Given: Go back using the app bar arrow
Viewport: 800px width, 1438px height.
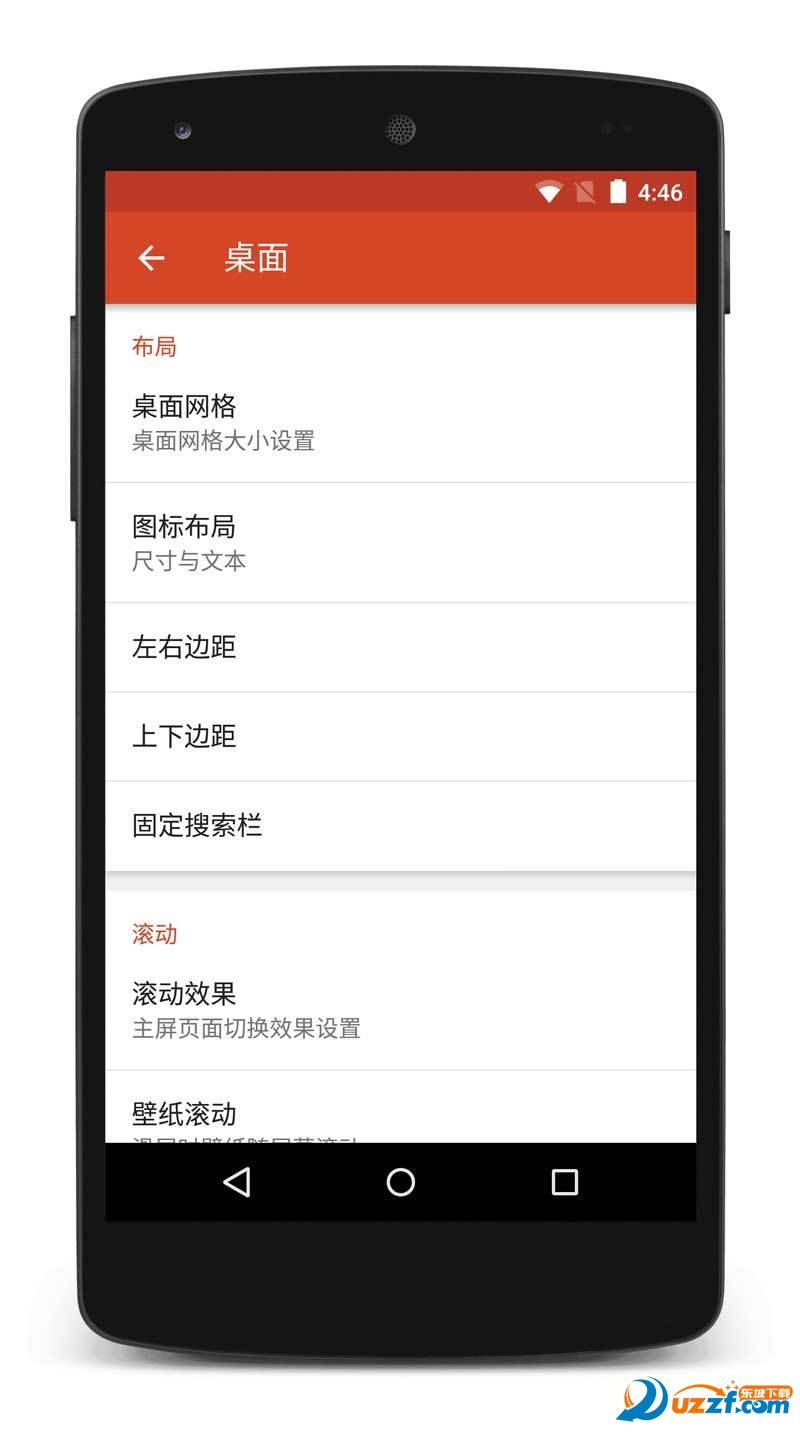Looking at the screenshot, I should (151, 258).
